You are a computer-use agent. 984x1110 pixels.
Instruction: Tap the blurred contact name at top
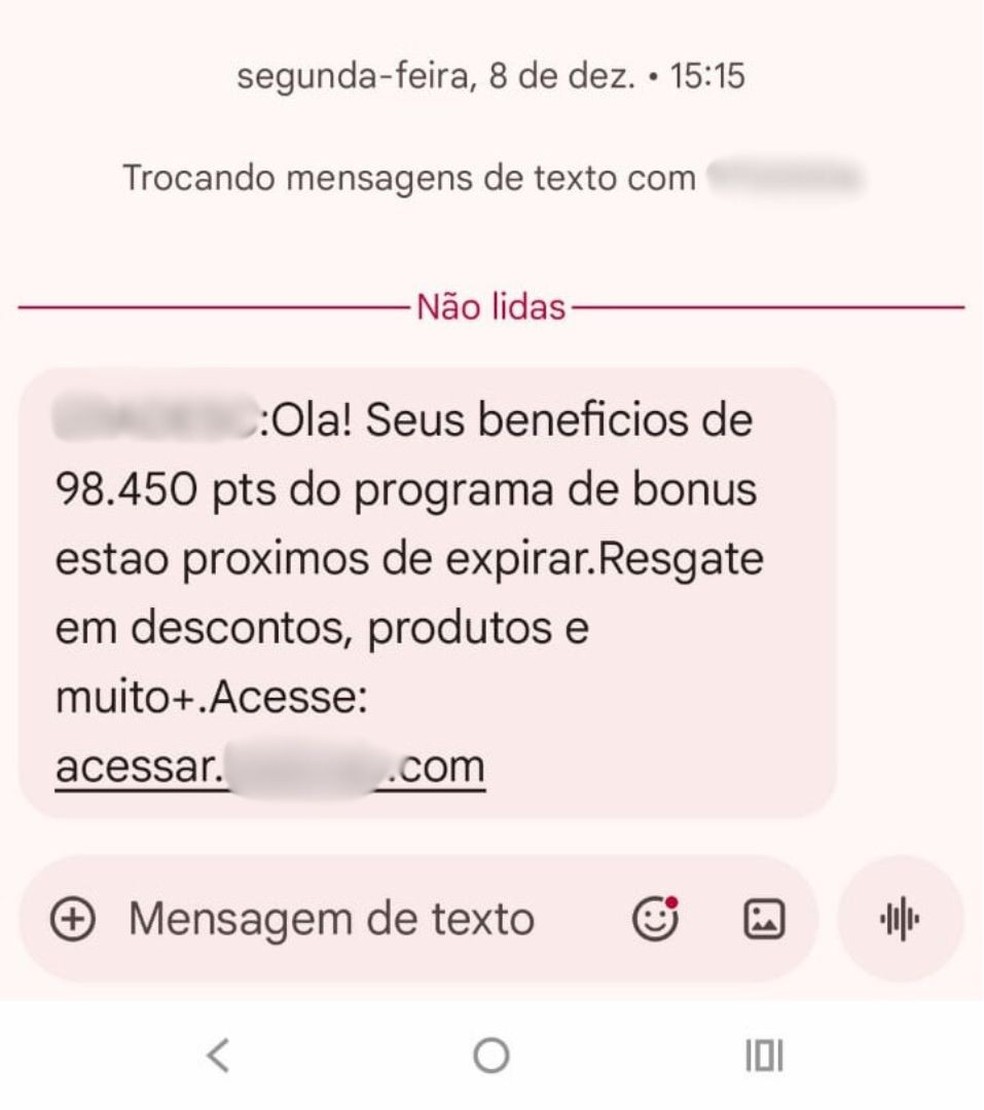790,177
